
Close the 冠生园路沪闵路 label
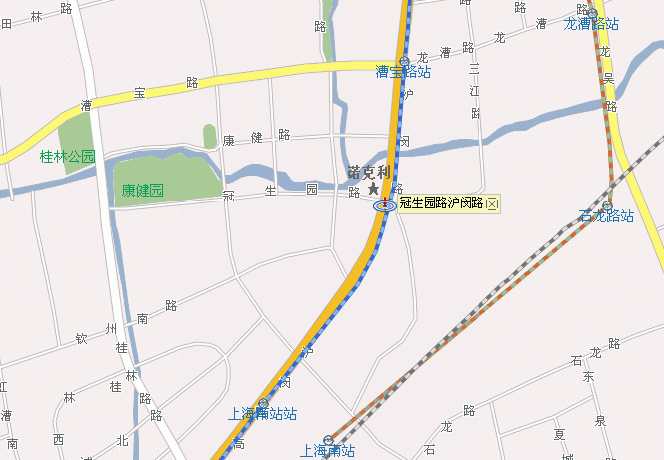pyautogui.click(x=491, y=204)
